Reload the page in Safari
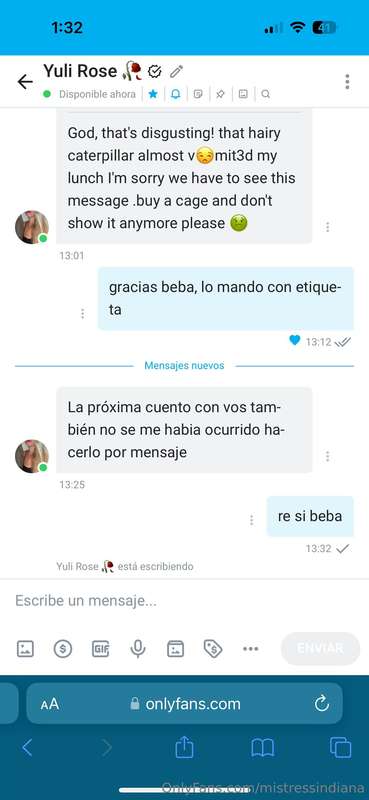The height and width of the screenshot is (800, 369). [x=322, y=704]
